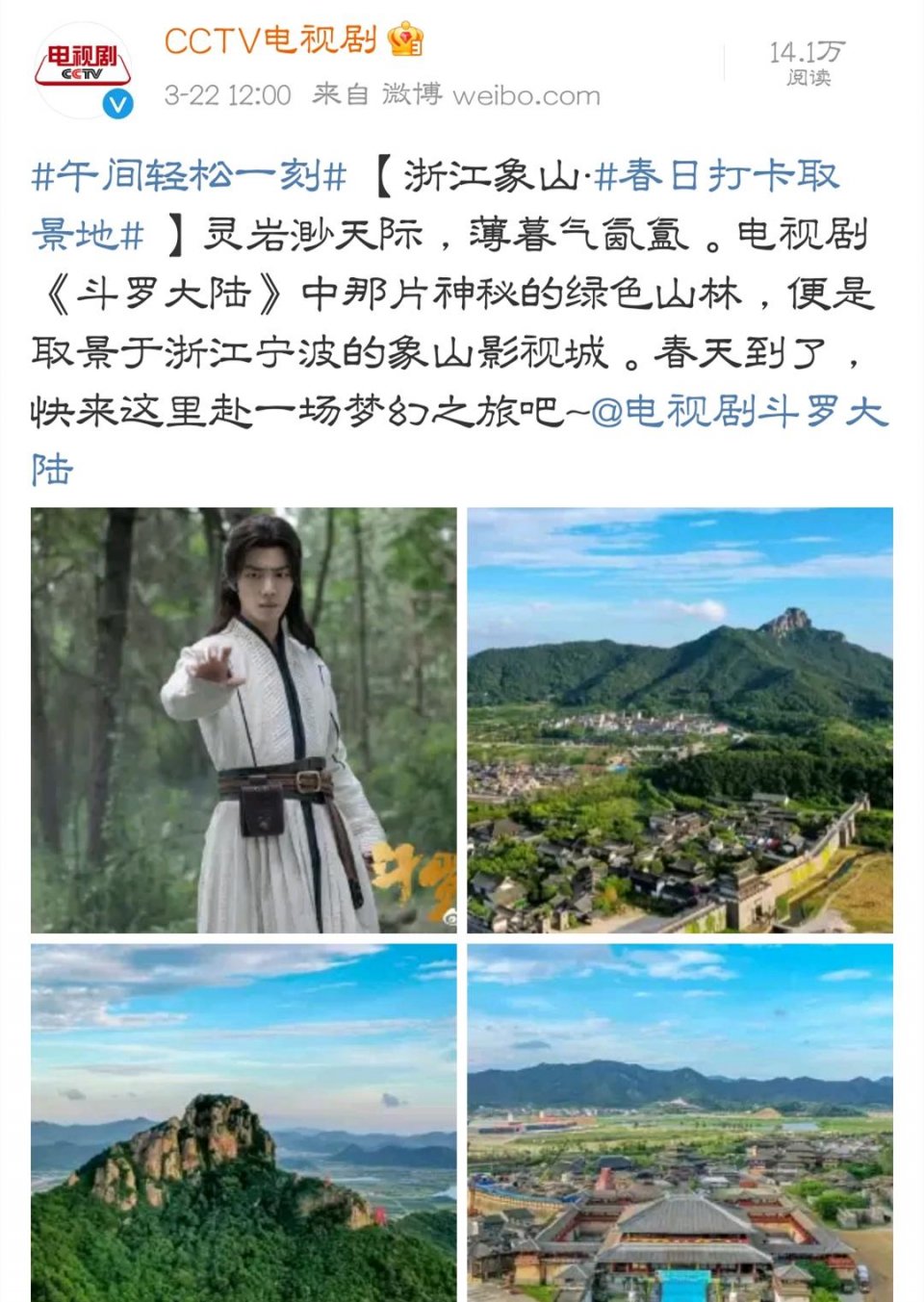View aerial photo of palace film set

(680, 1122)
